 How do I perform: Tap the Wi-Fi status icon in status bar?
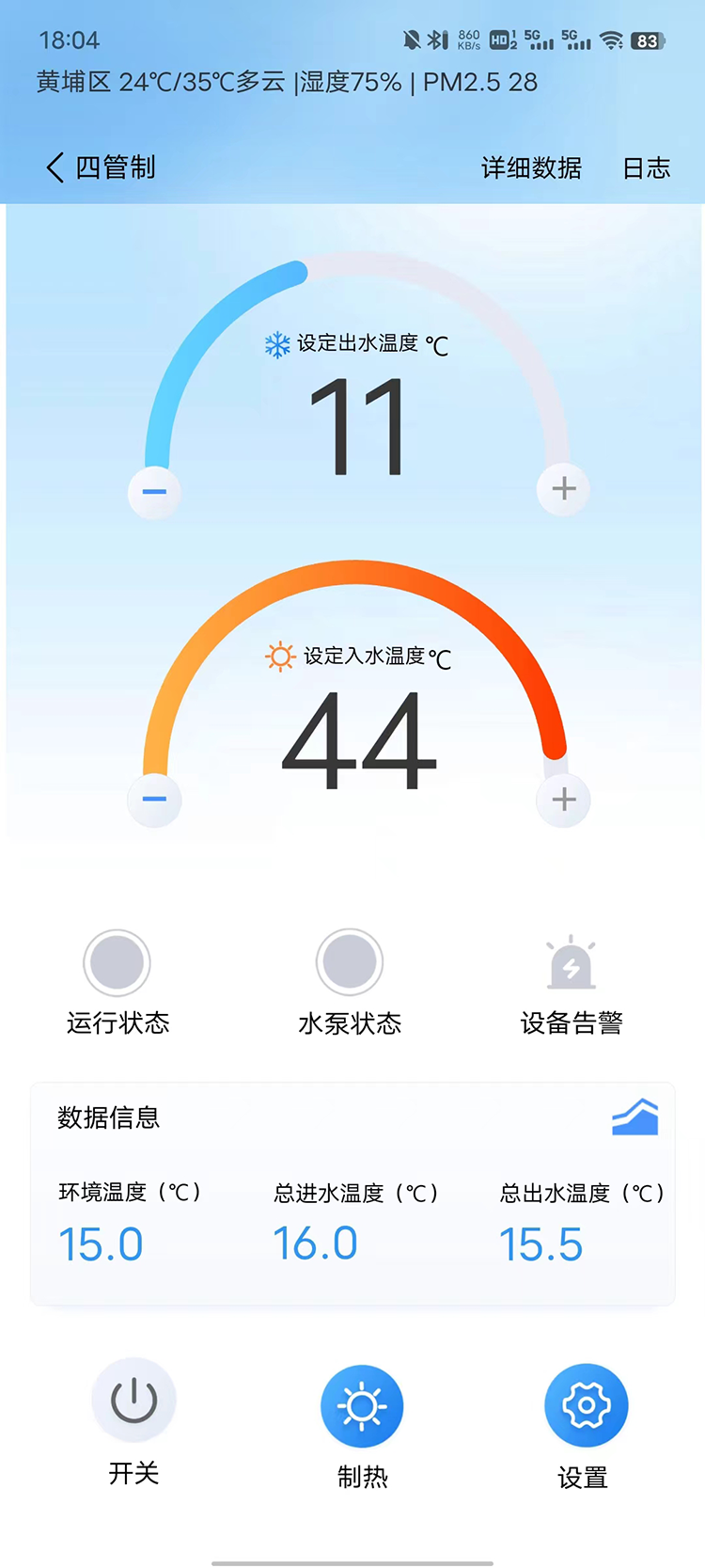611,40
